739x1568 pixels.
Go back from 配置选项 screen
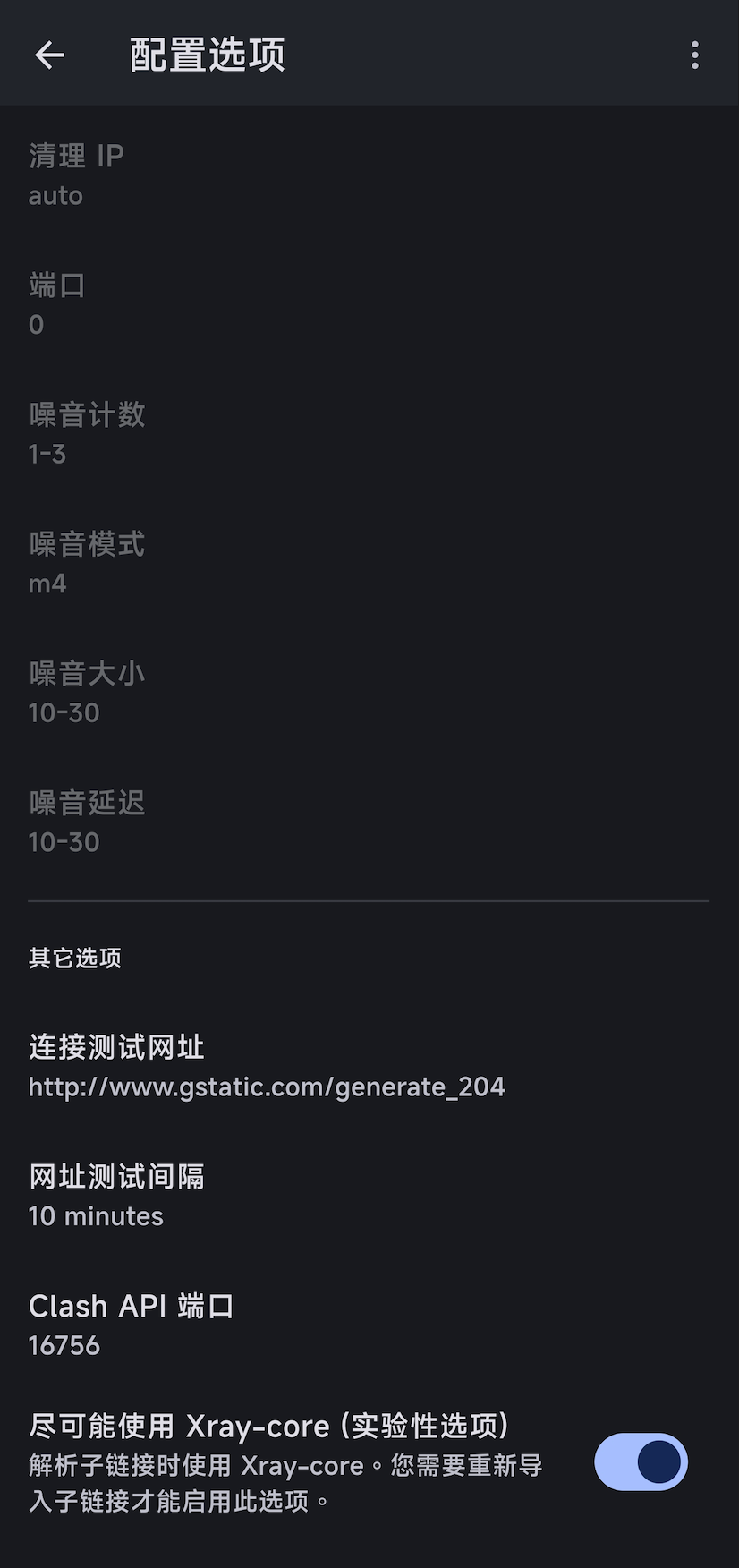(x=49, y=55)
